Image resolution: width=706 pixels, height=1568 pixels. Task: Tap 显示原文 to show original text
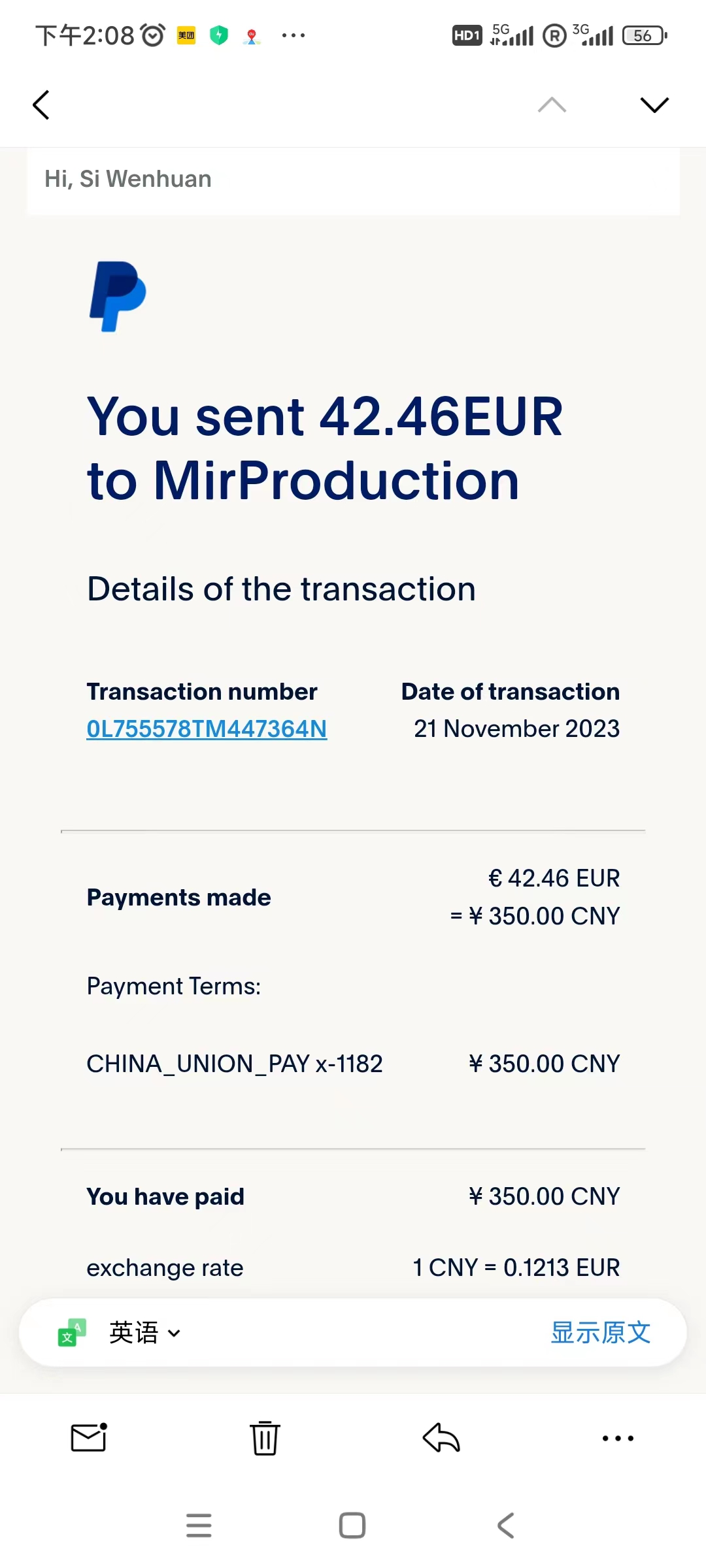click(600, 1333)
